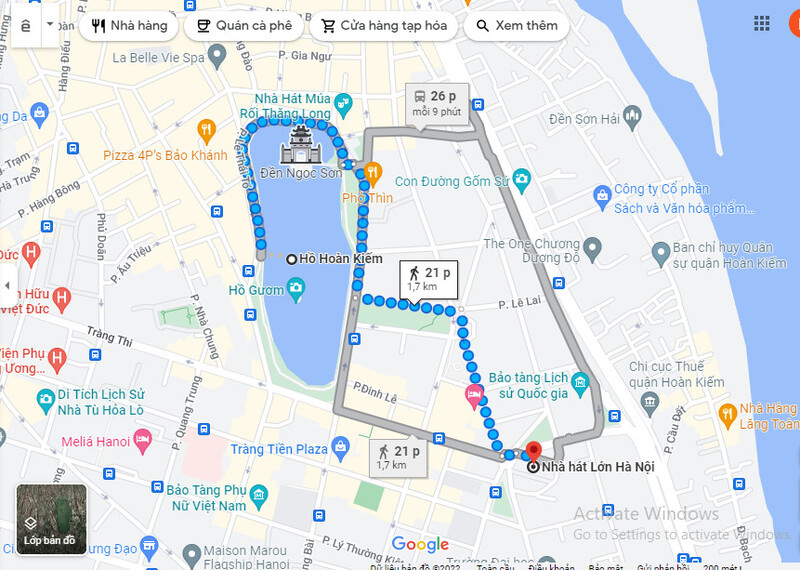Expand the side panel arrow
The width and height of the screenshot is (800, 570).
7,285
